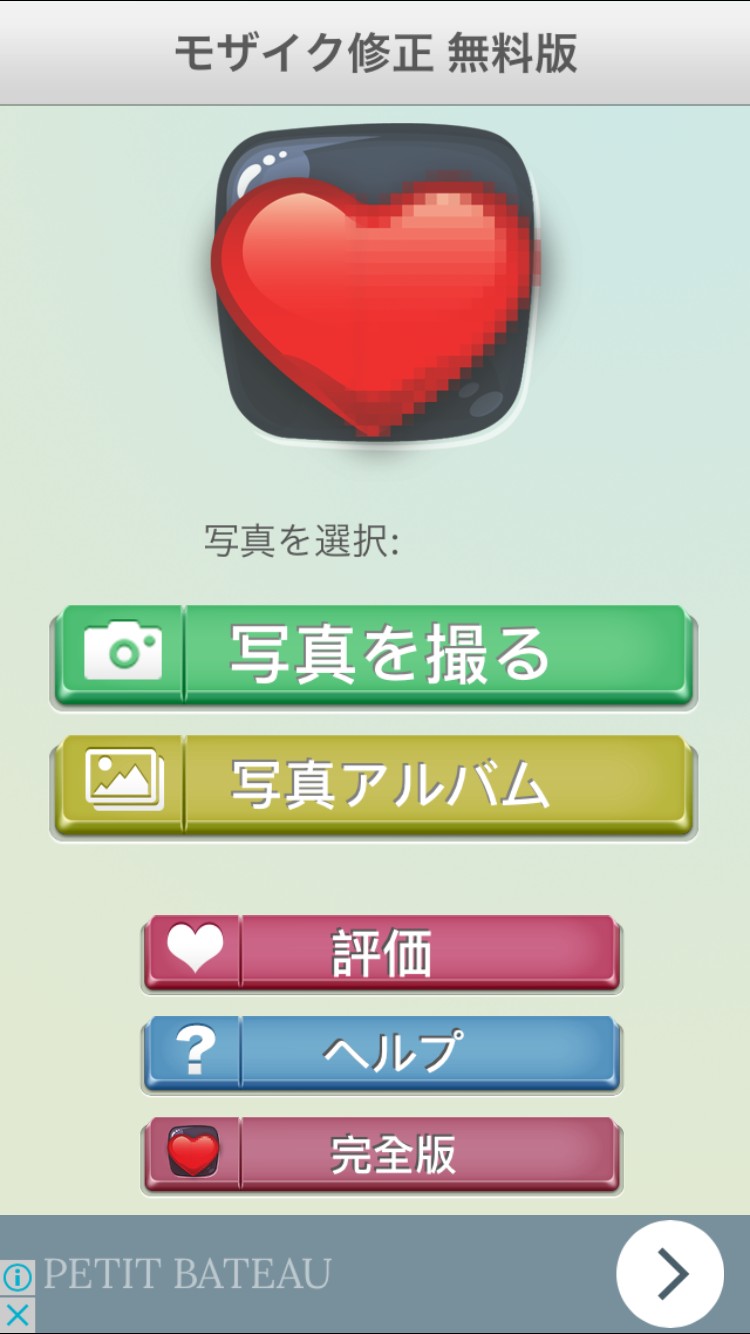Open the Petit Bateau ad arrow
The image size is (750, 1334).
point(670,1273)
